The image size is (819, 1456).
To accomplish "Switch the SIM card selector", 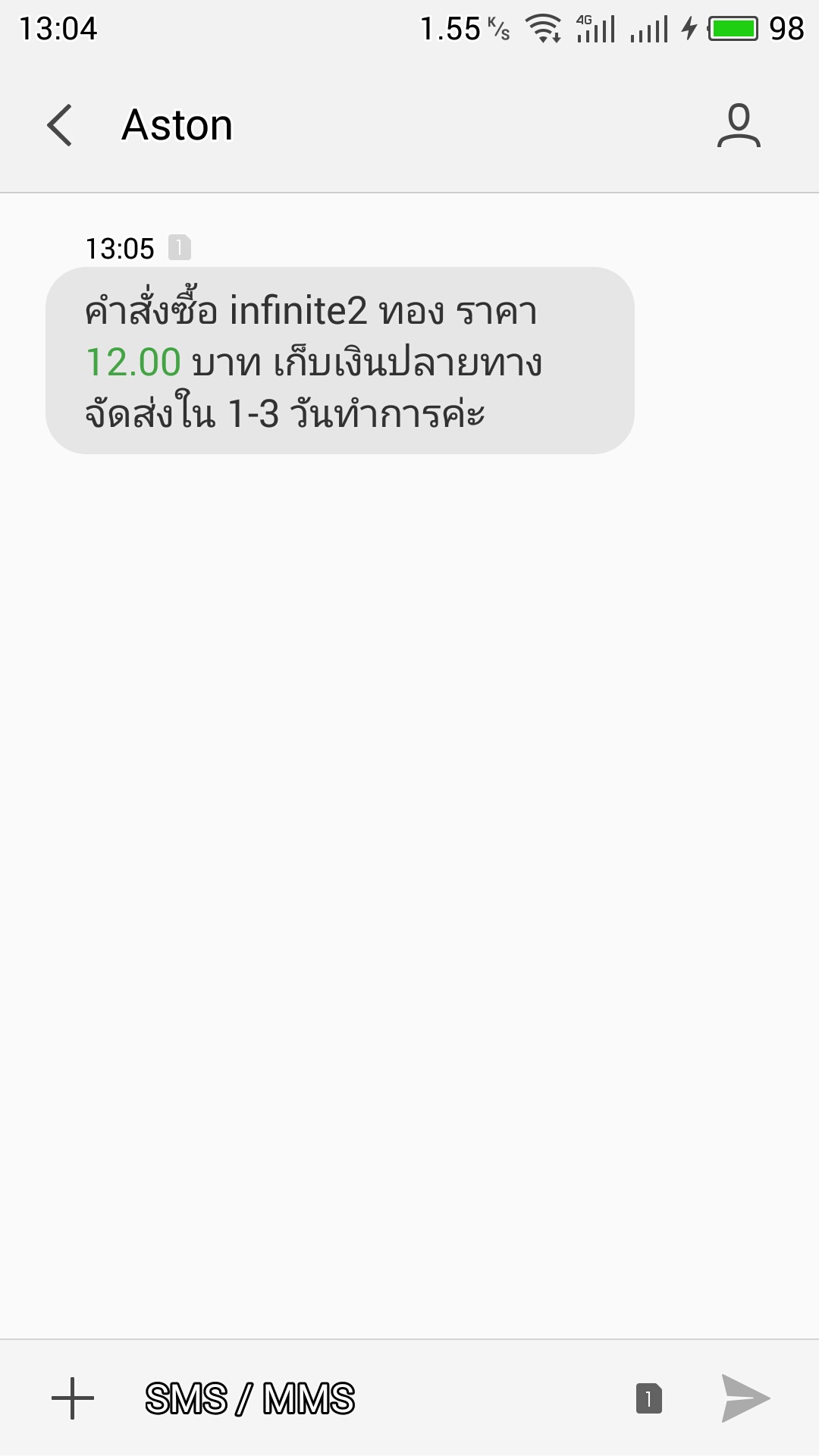I will pos(648,1398).
